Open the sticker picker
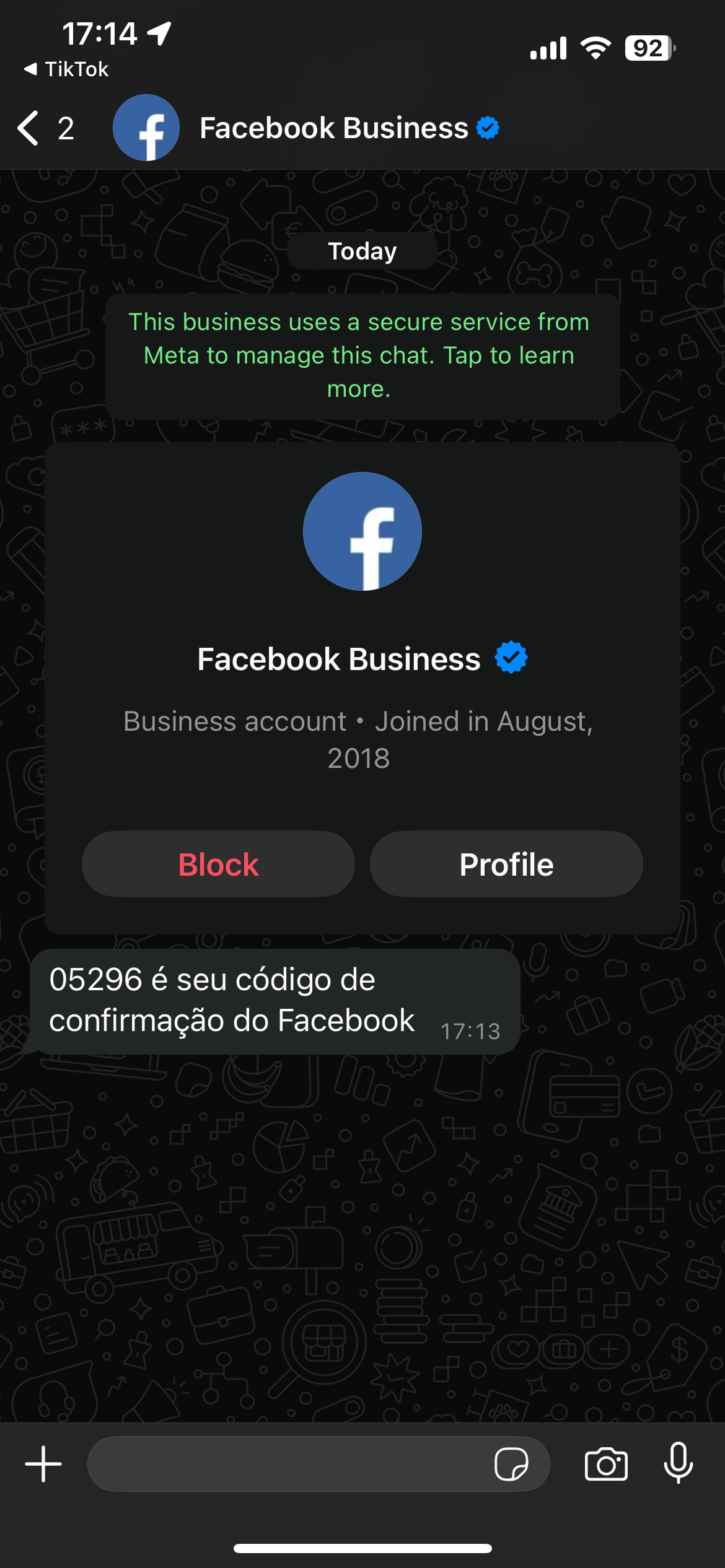Image resolution: width=725 pixels, height=1568 pixels. [511, 1464]
